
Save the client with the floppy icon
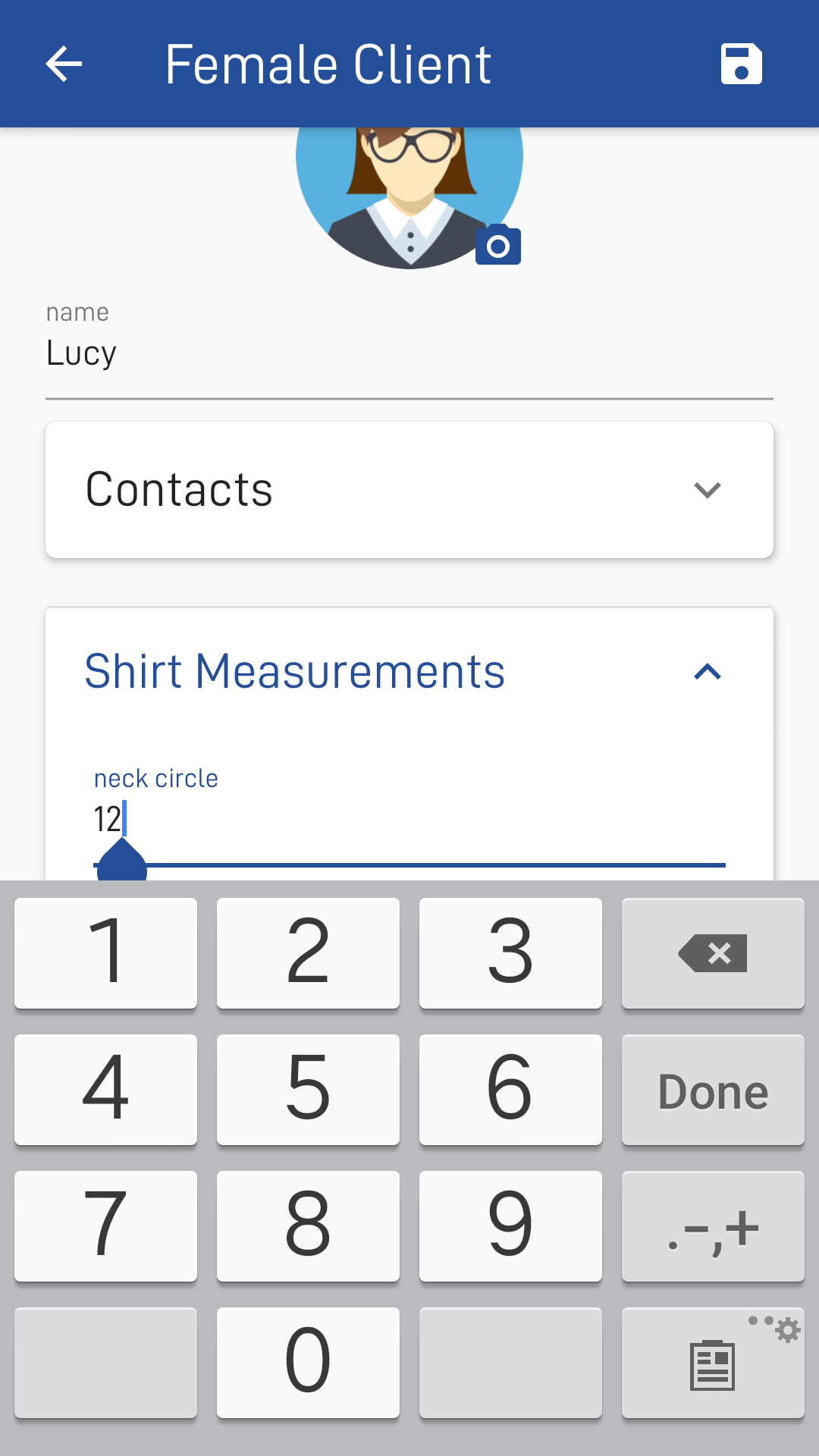point(741,64)
